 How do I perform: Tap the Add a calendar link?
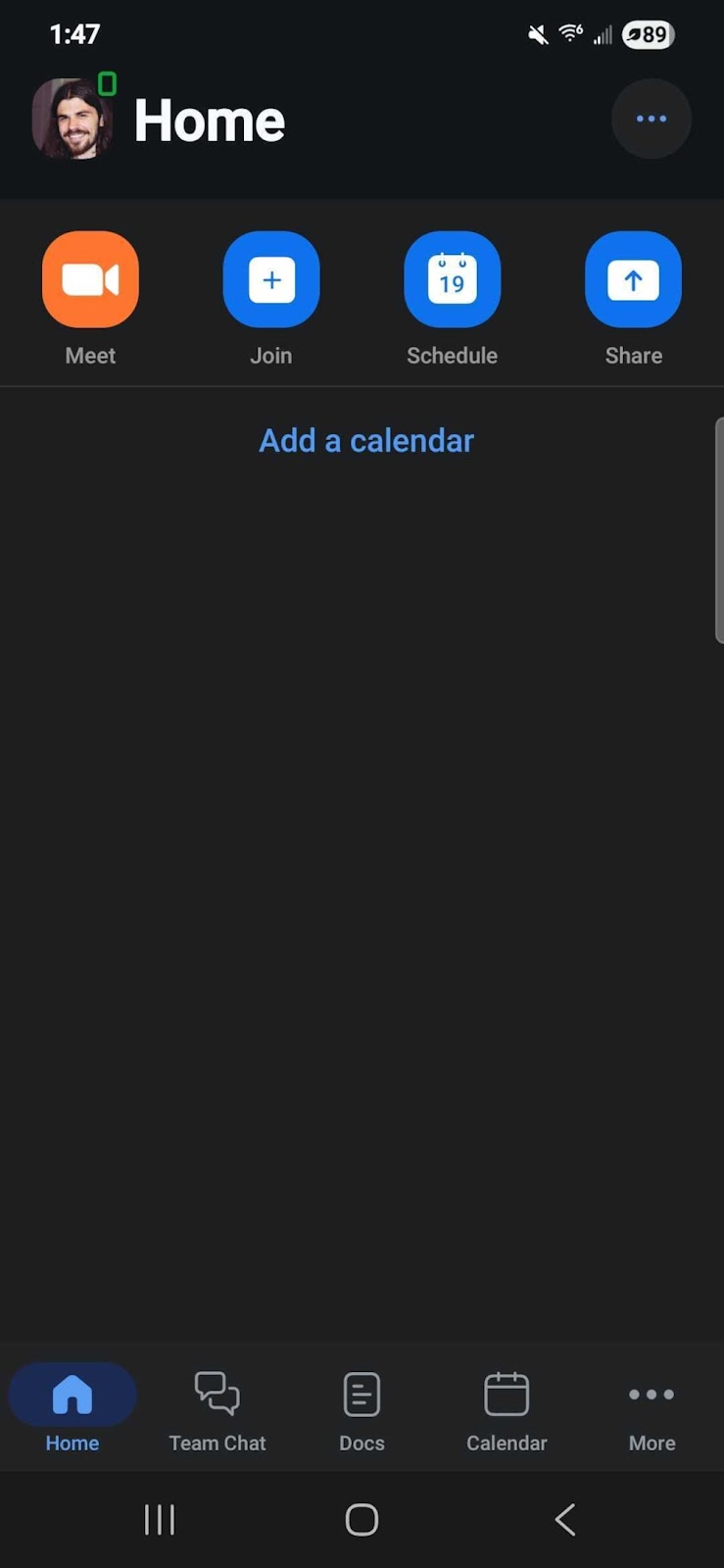pyautogui.click(x=366, y=441)
